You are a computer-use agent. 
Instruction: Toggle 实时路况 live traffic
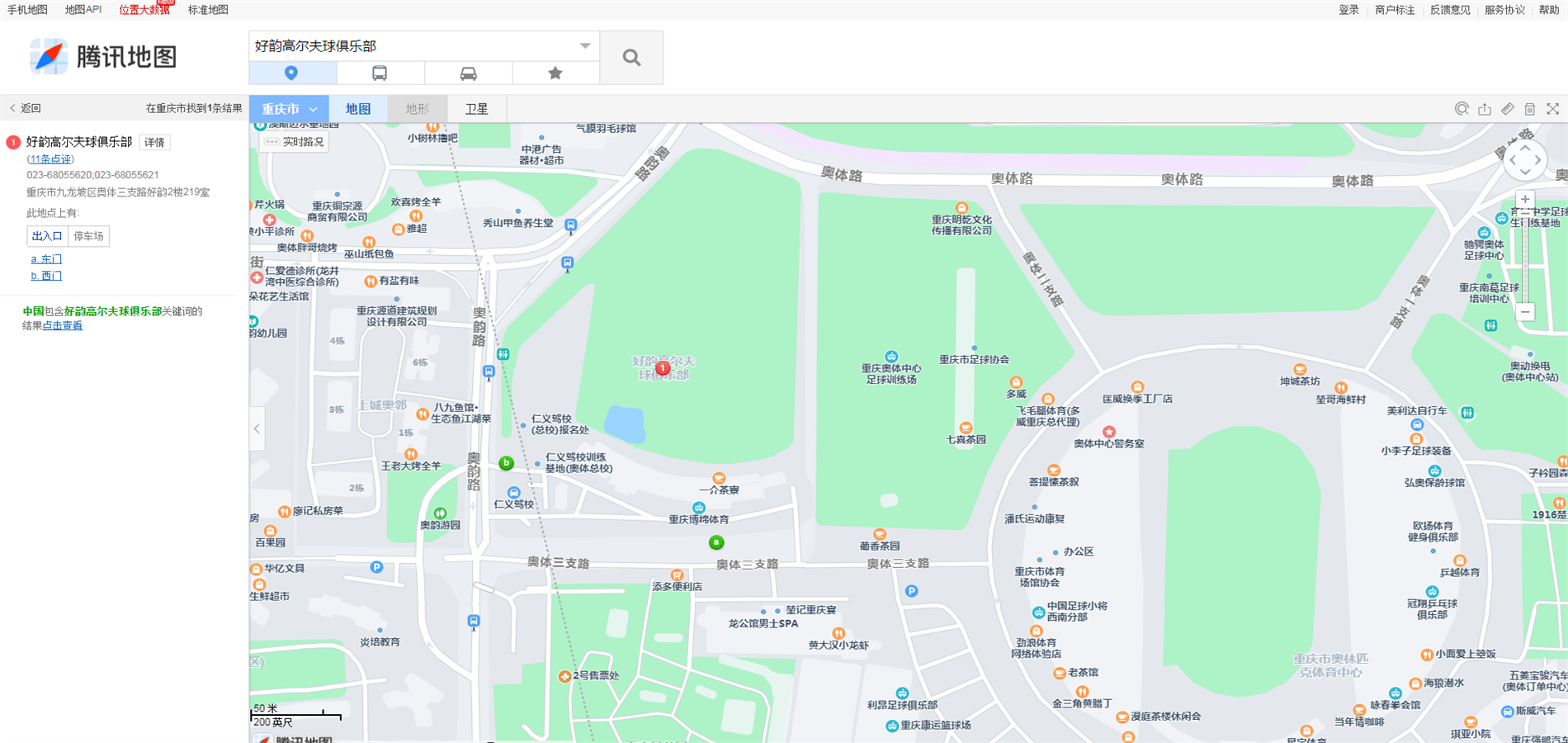295,142
